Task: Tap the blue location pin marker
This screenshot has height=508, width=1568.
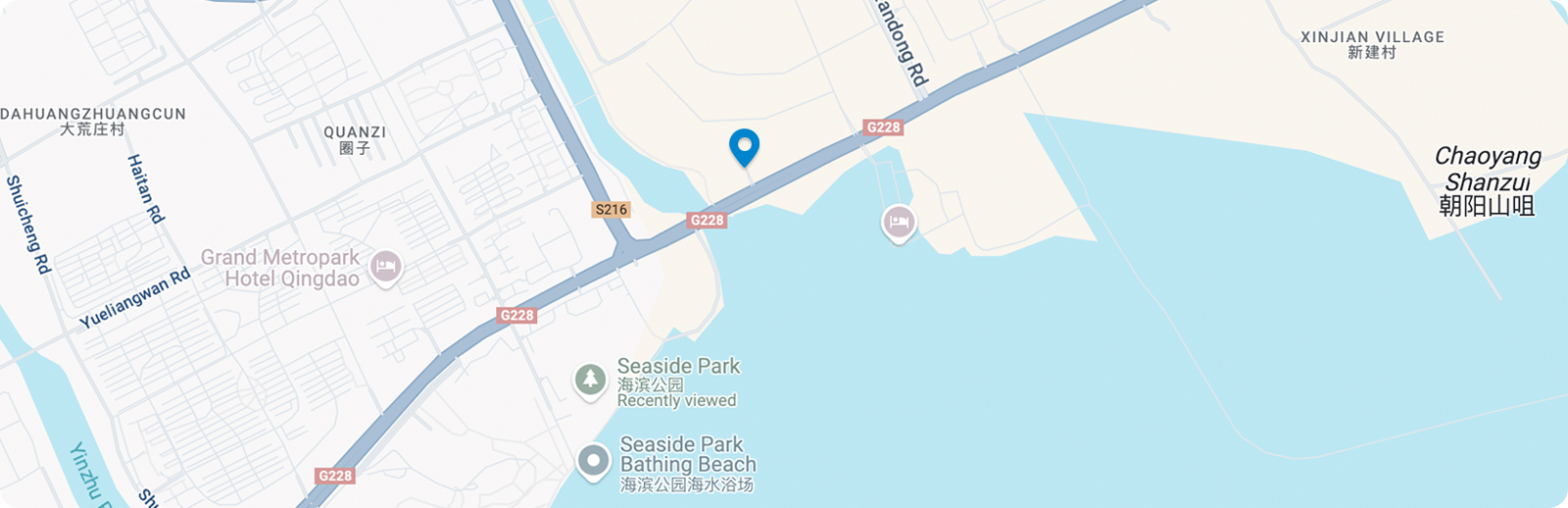Action: [x=744, y=147]
